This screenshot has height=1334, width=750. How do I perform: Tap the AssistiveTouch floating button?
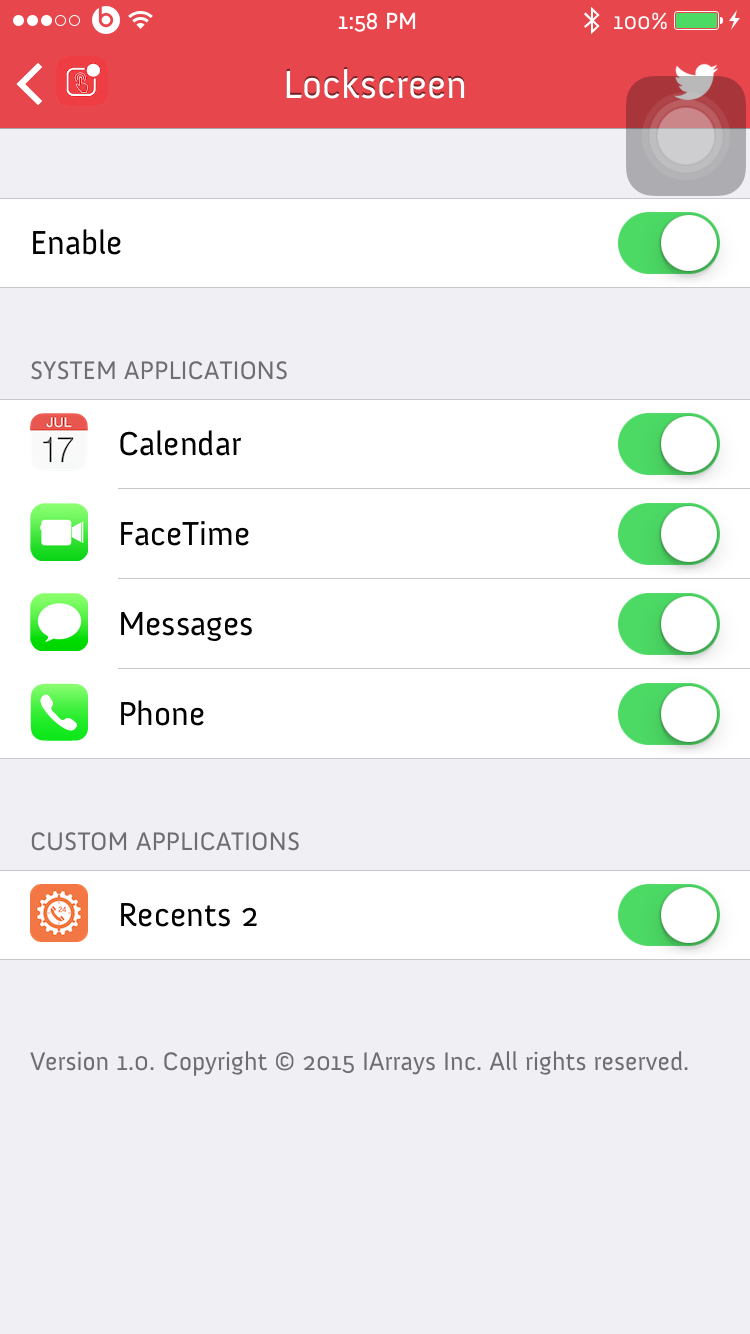[x=686, y=136]
